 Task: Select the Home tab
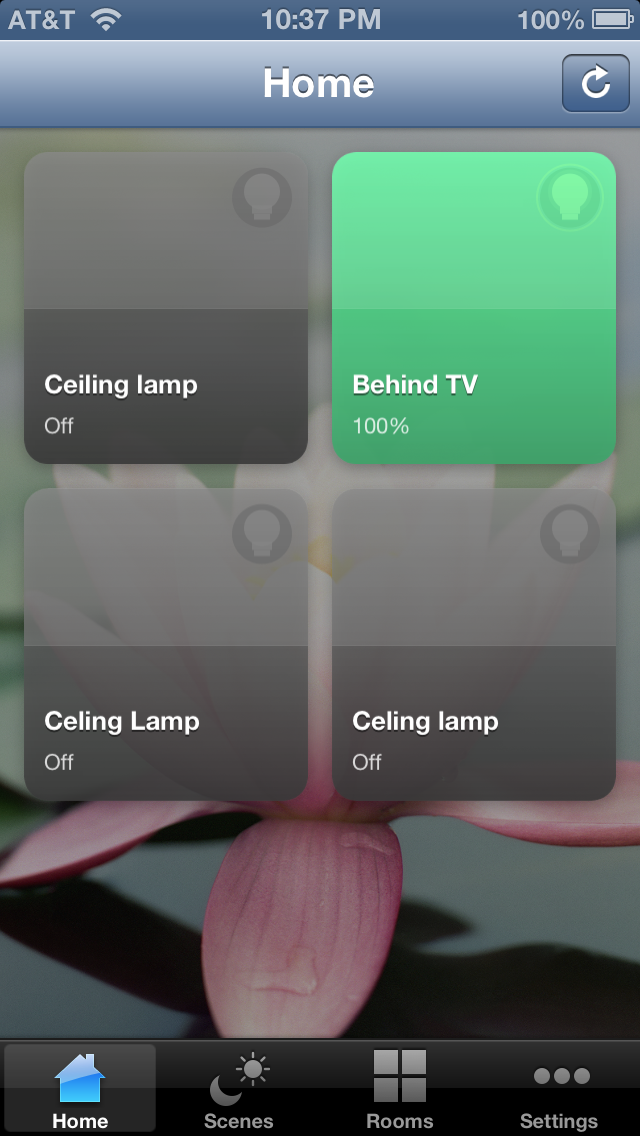tap(80, 1089)
